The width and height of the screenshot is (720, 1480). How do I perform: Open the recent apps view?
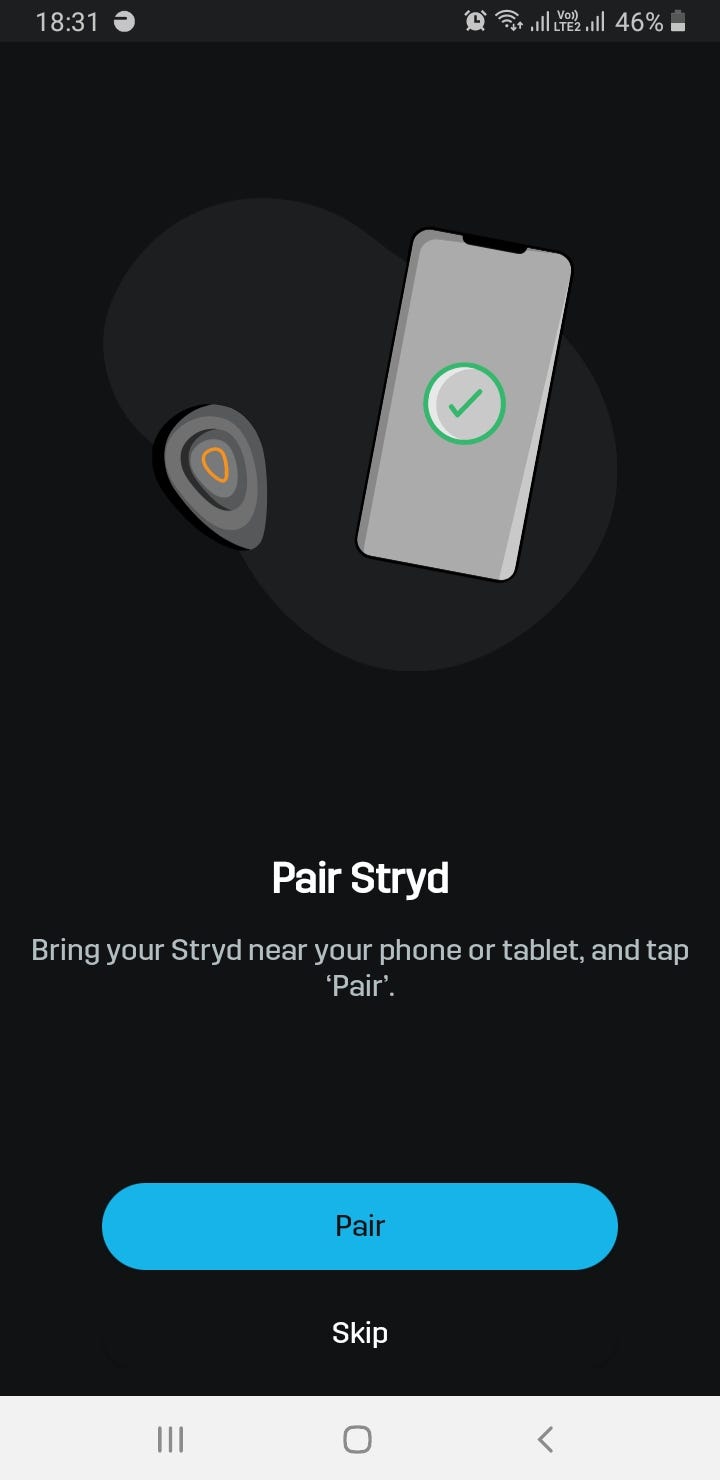(x=171, y=1439)
